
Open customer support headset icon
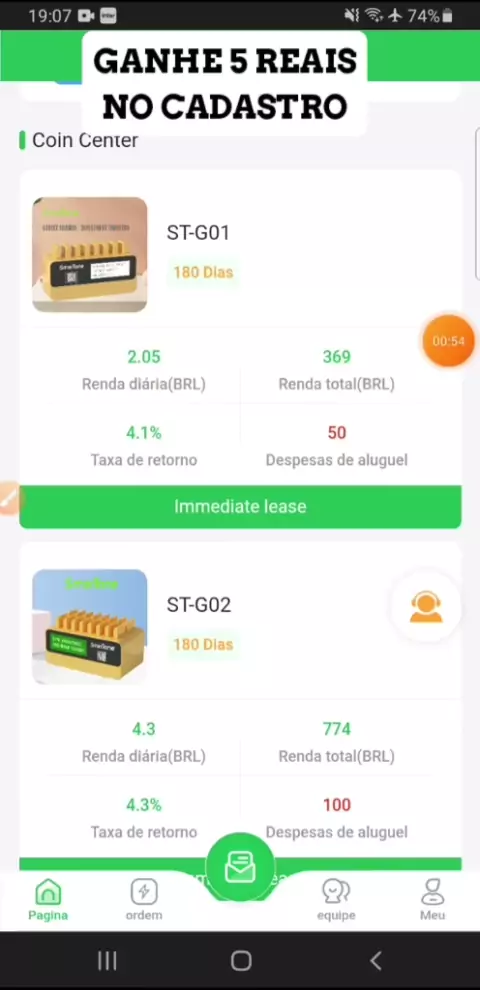tap(426, 607)
